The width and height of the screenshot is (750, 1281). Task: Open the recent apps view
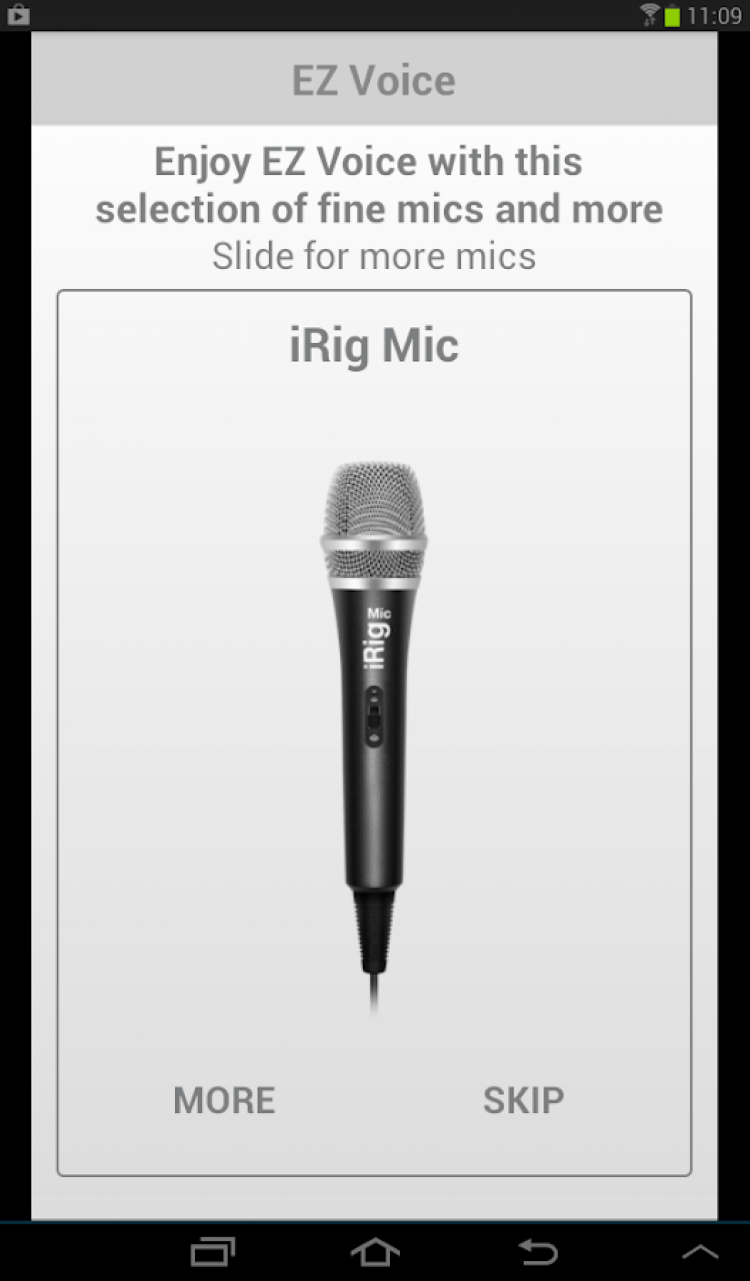[212, 1251]
